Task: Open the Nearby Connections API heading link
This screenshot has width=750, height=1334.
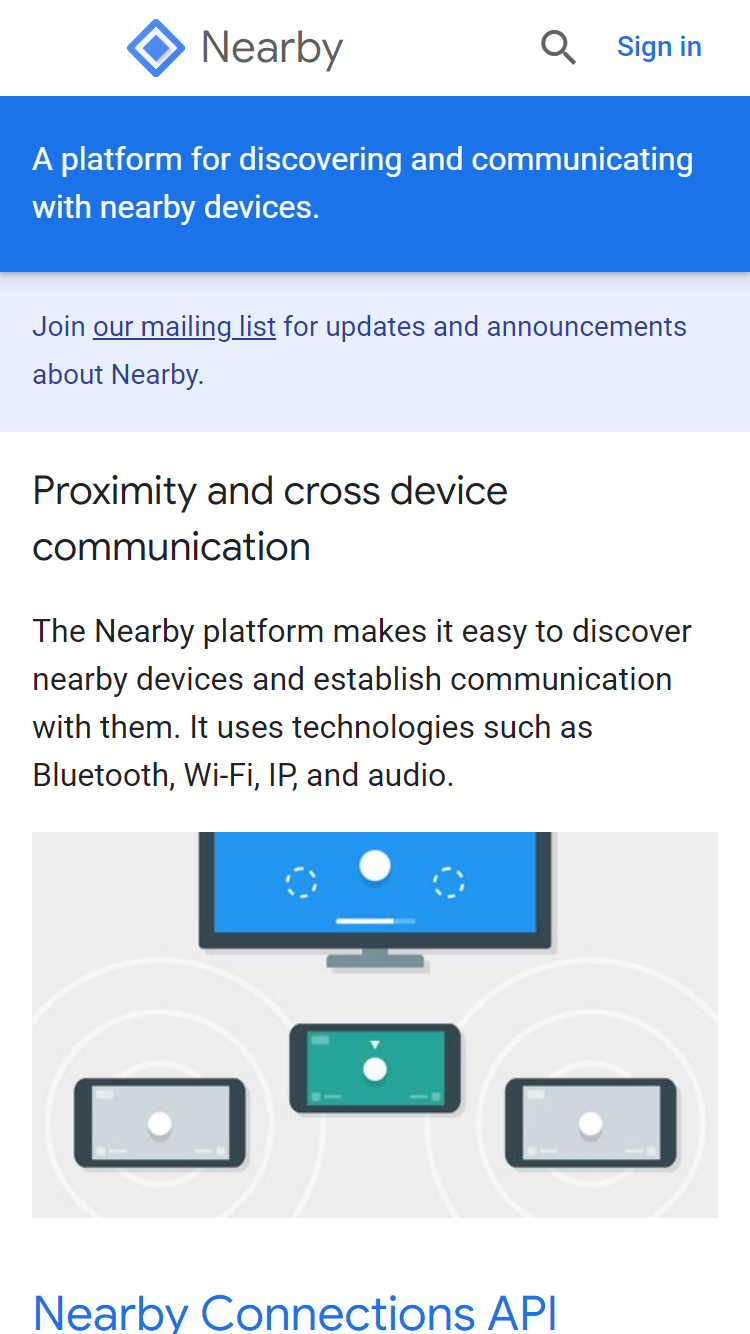Action: point(295,1311)
